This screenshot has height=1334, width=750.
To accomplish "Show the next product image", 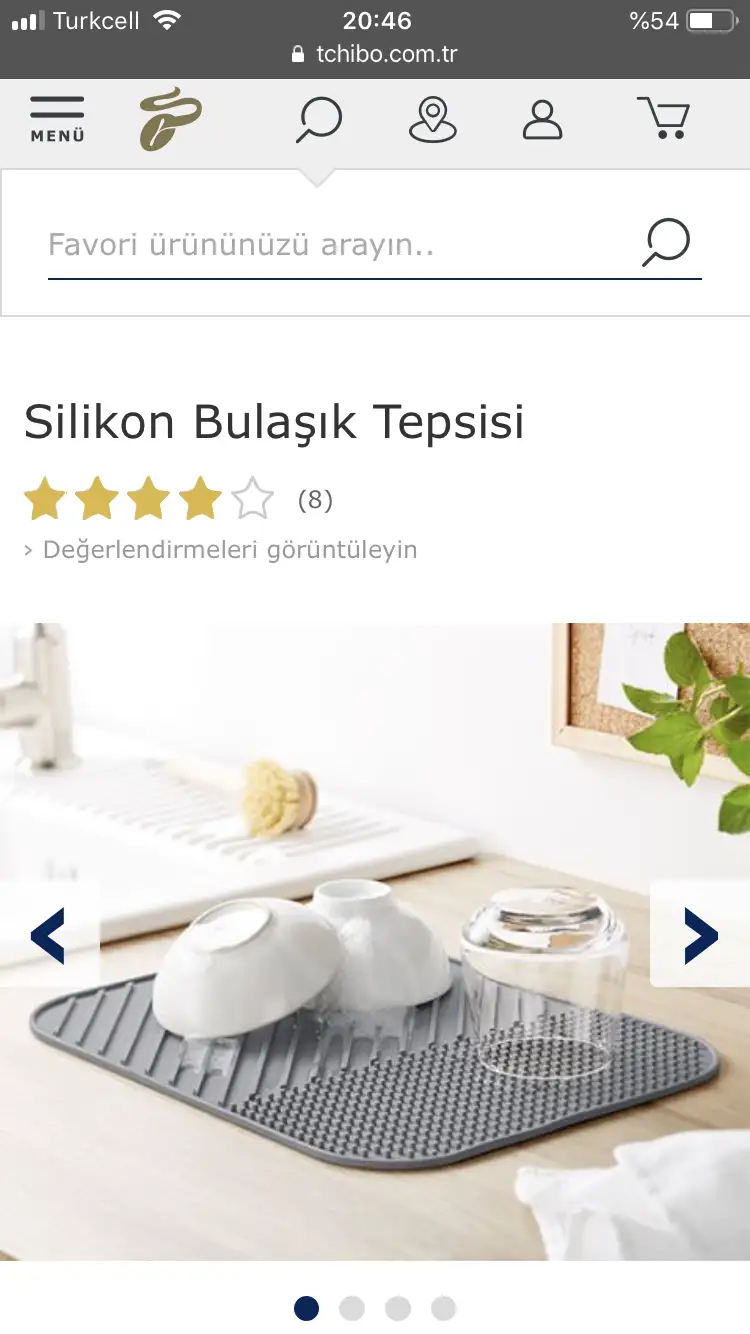I will pyautogui.click(x=701, y=935).
